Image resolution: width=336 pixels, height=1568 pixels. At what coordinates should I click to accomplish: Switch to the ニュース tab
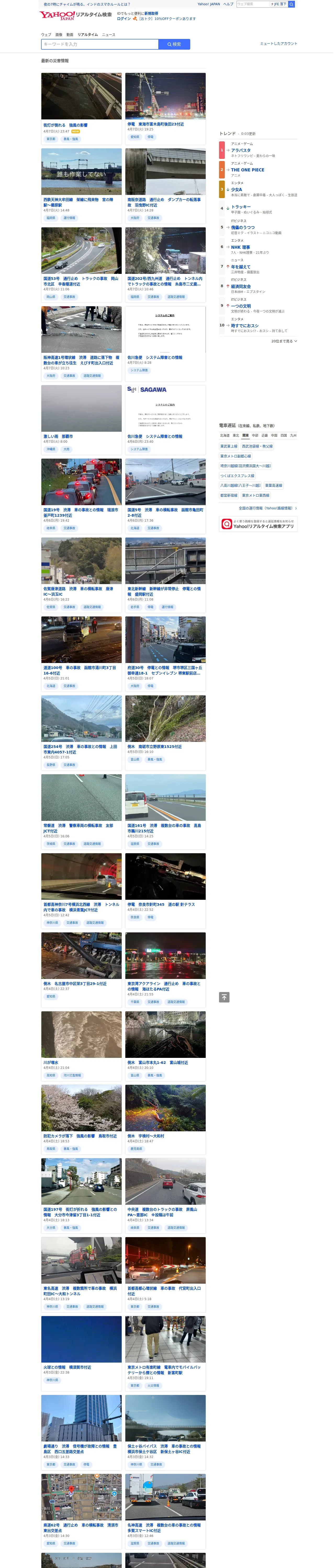pos(109,35)
